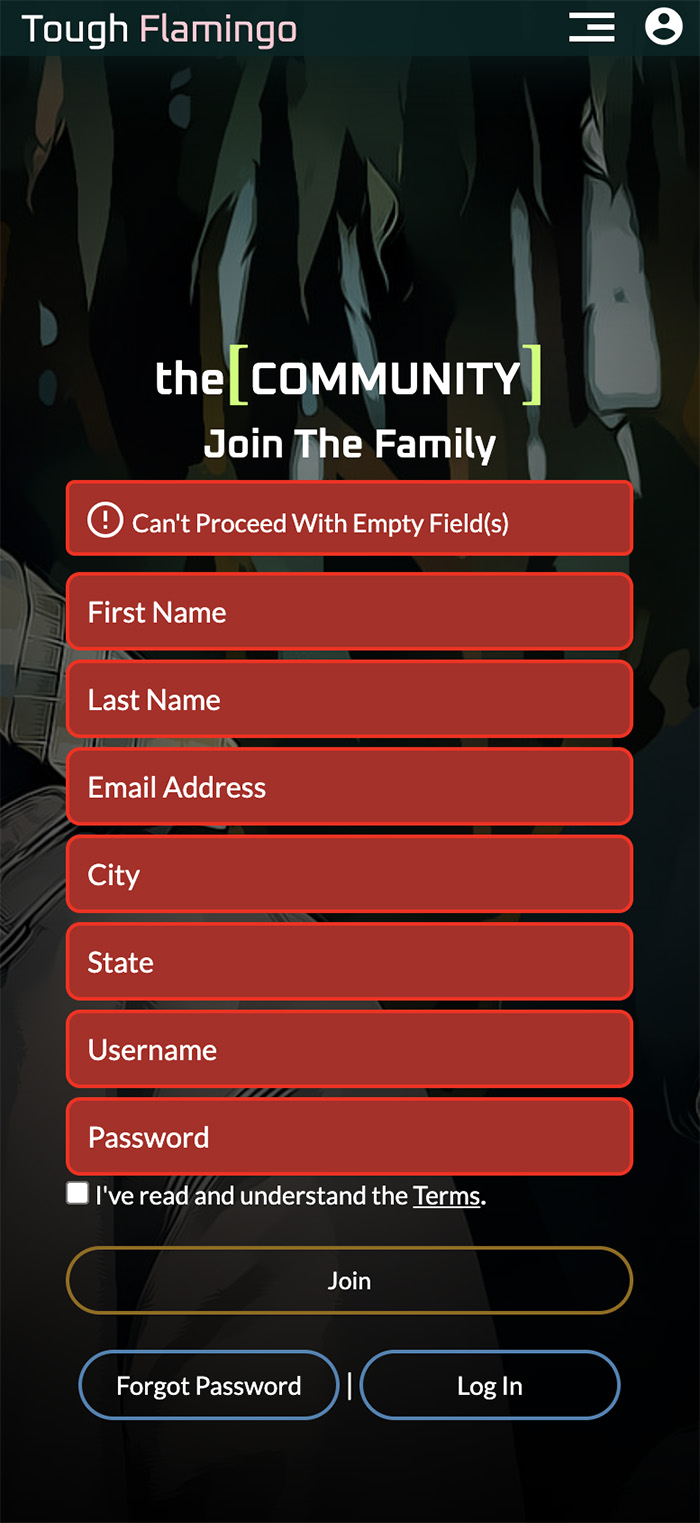Open the Terms link
700x1523 pixels.
click(446, 1196)
